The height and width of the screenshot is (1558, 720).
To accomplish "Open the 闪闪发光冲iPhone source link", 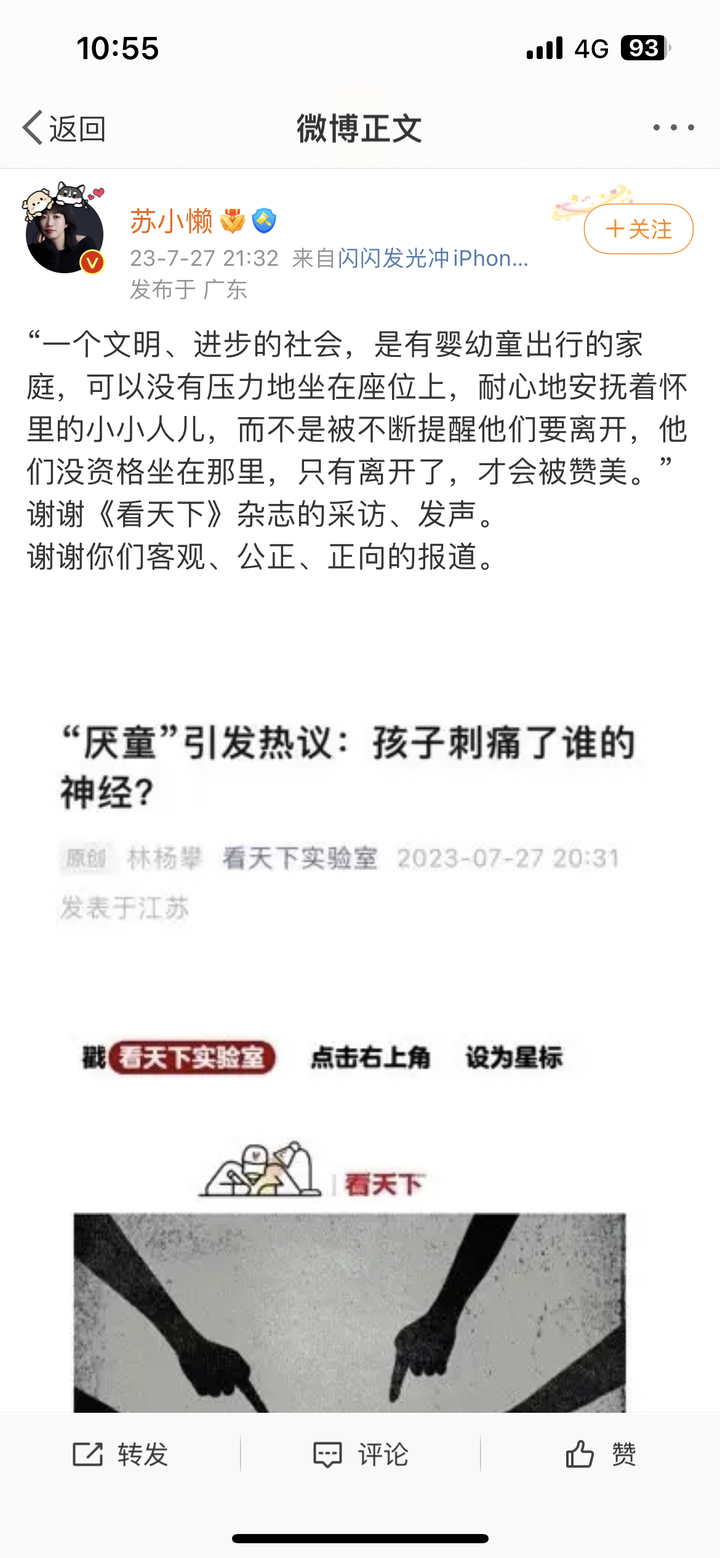I will pos(433,258).
